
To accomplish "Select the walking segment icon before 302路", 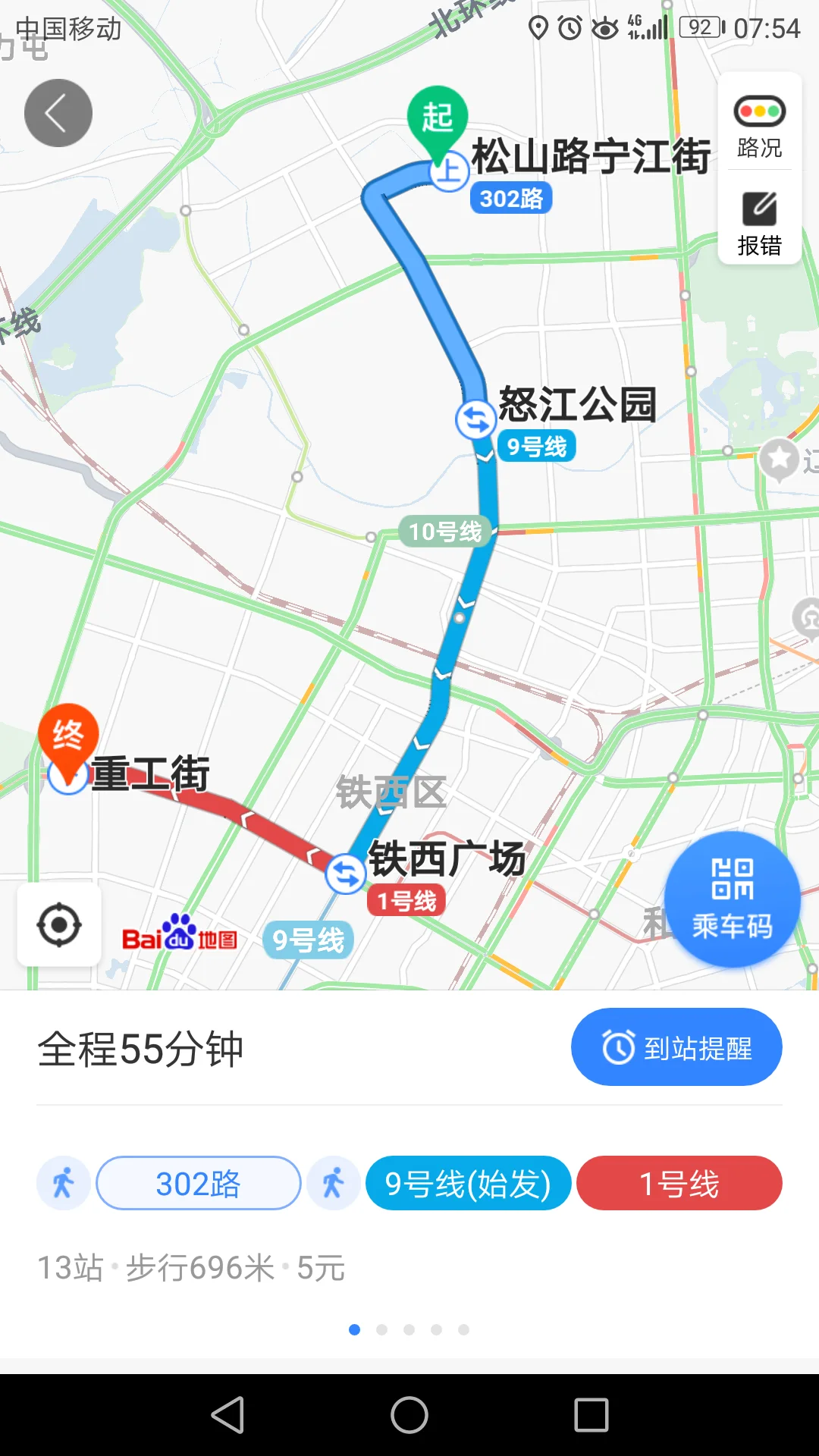I will [x=63, y=1183].
